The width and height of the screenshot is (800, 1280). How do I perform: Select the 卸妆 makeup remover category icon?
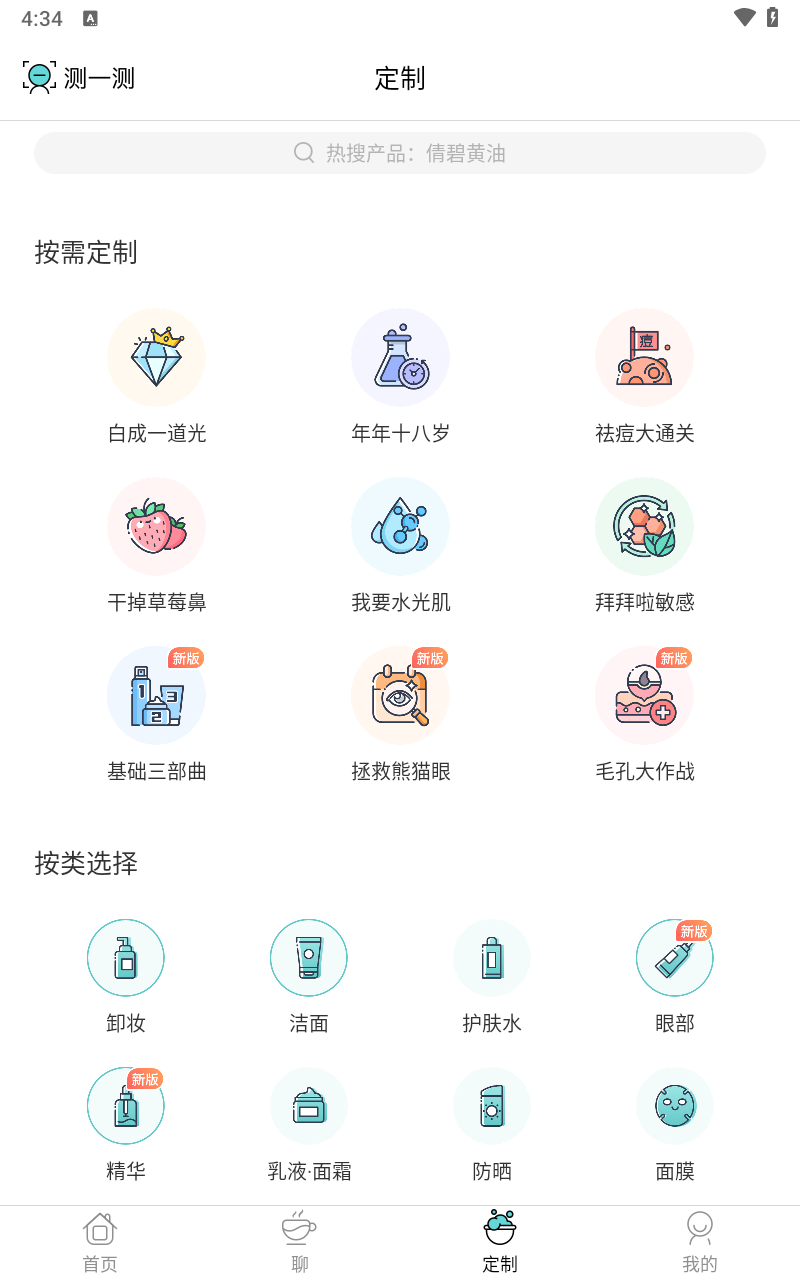[x=125, y=957]
